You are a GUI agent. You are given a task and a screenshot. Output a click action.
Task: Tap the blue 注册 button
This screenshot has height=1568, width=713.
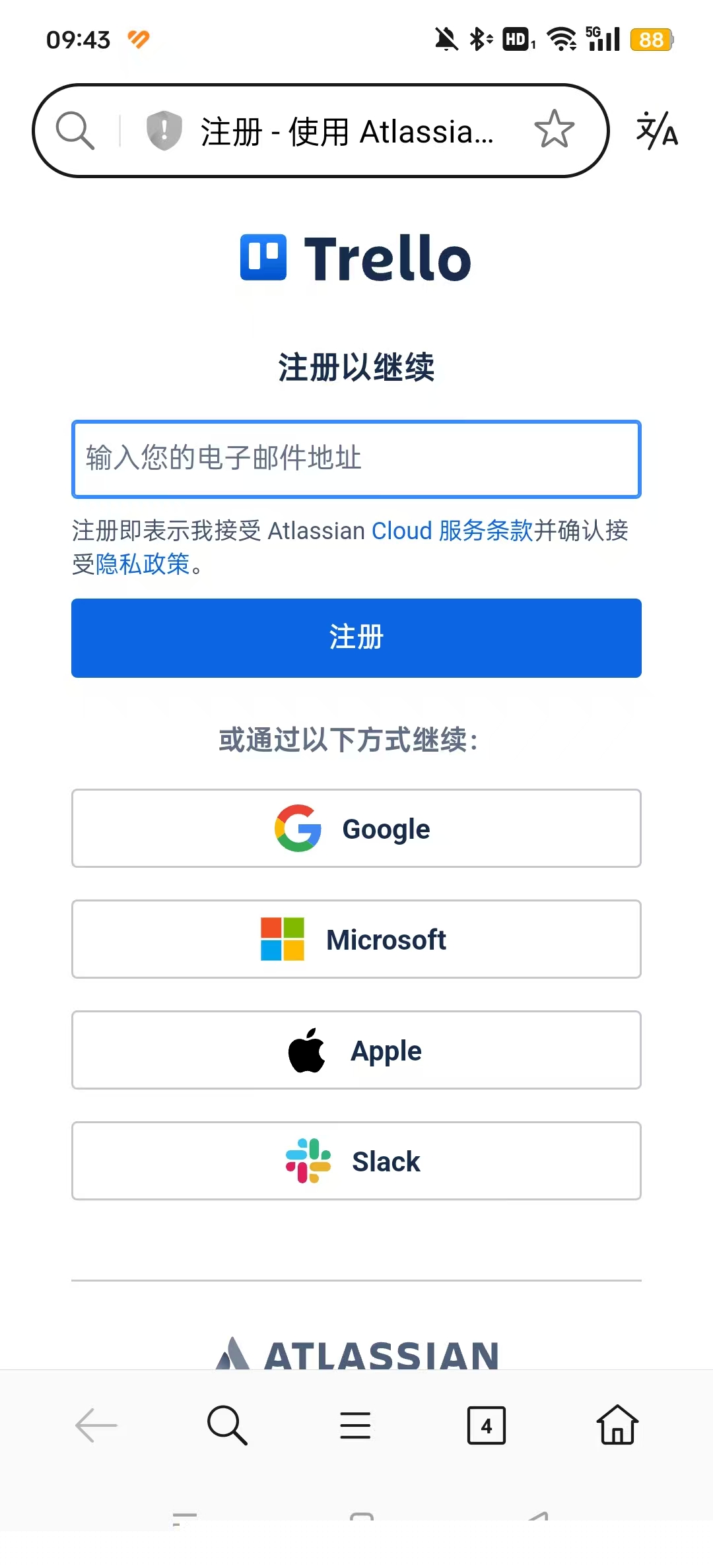[x=356, y=637]
